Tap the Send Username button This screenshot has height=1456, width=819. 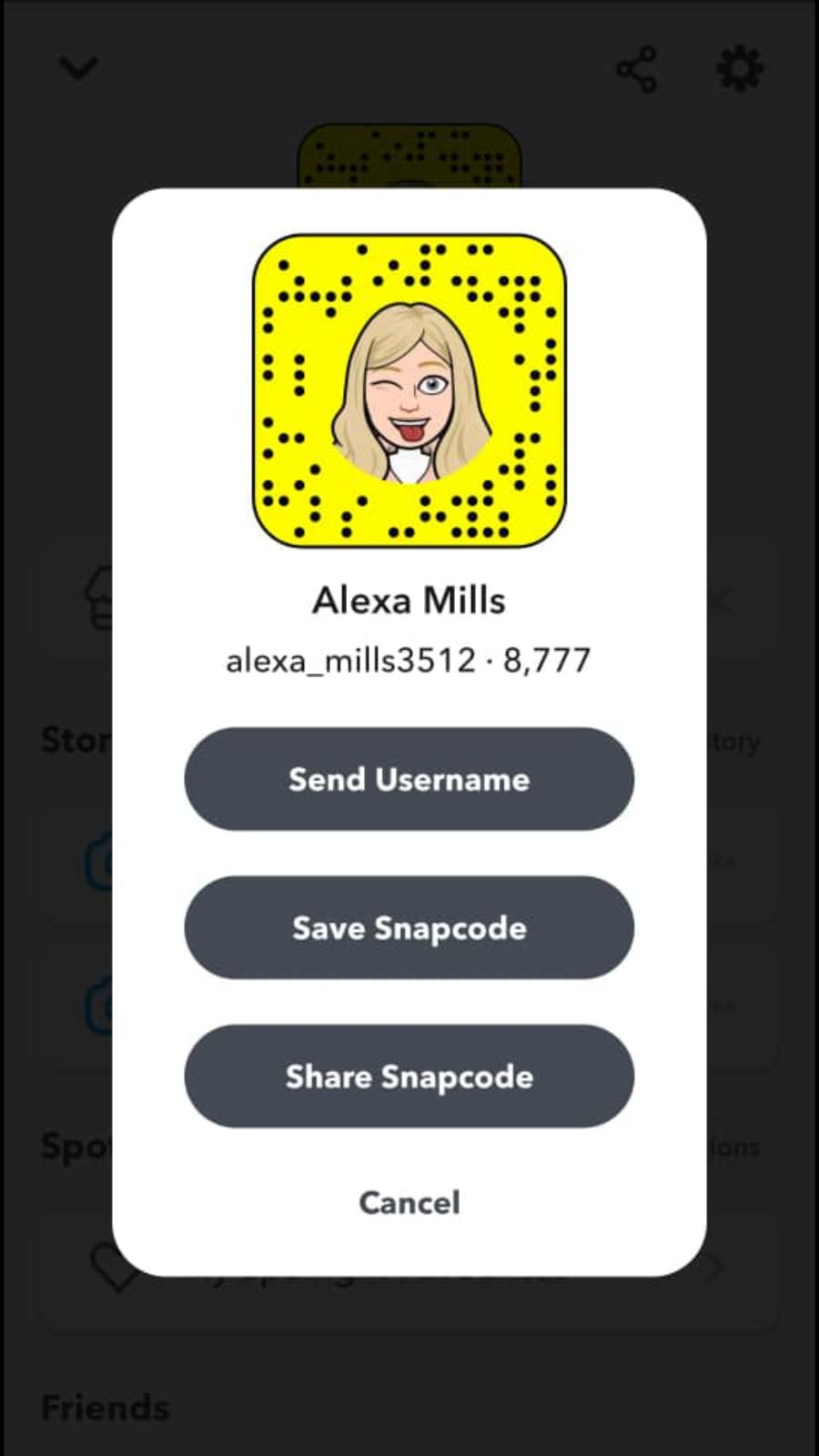coord(409,779)
